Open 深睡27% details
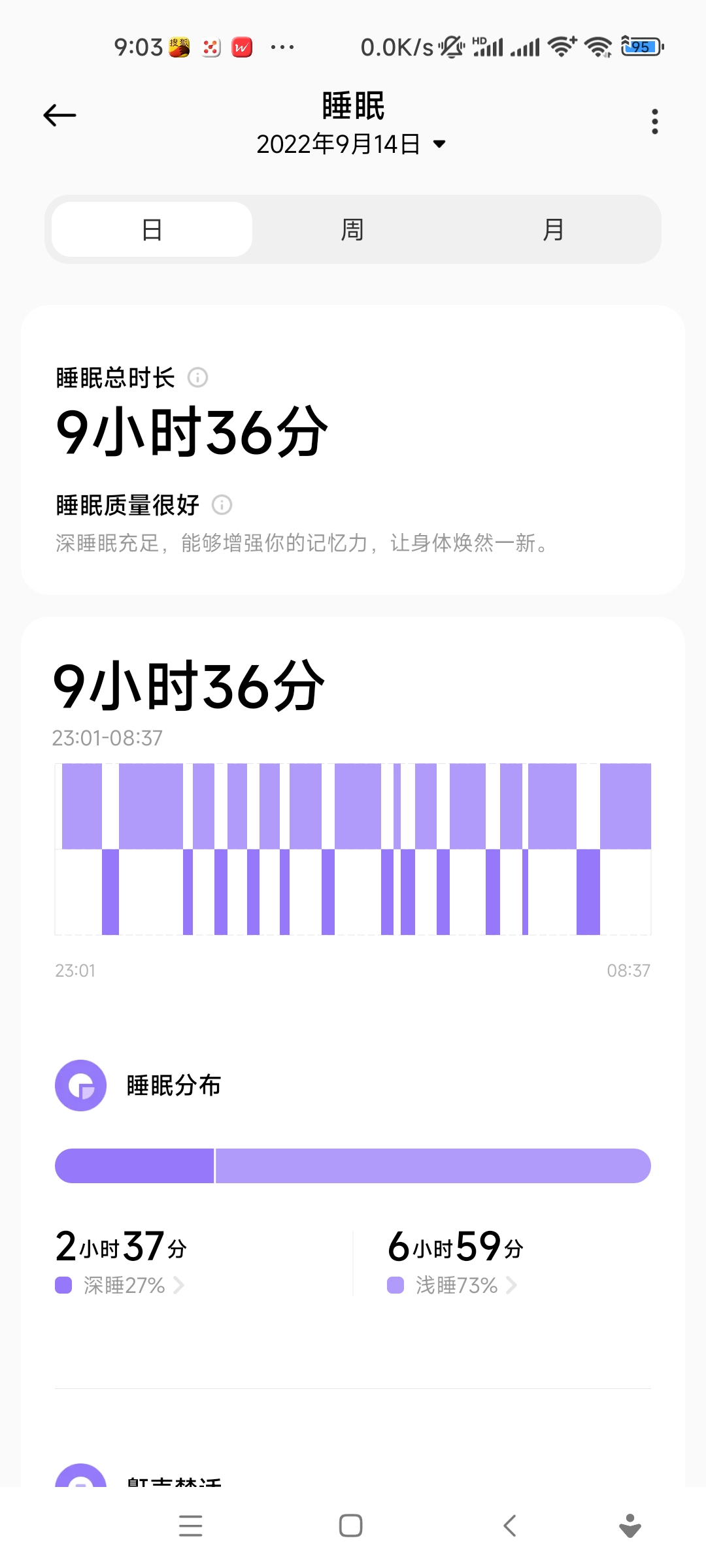 point(124,1285)
